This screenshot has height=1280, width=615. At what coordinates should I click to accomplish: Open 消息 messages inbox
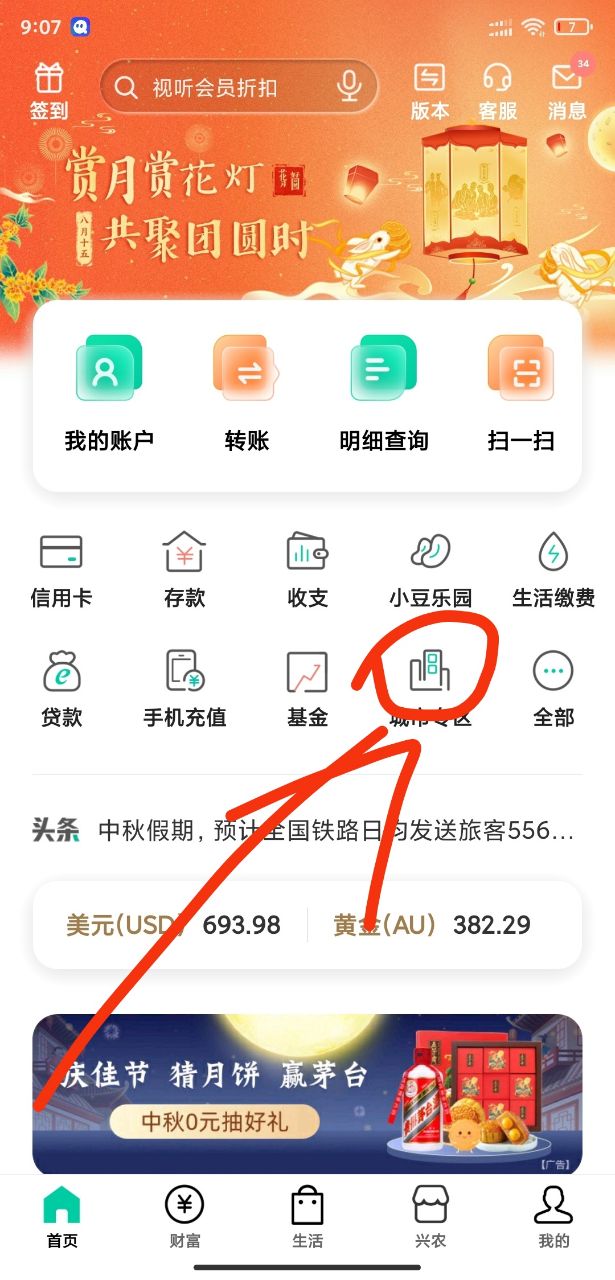(x=567, y=88)
